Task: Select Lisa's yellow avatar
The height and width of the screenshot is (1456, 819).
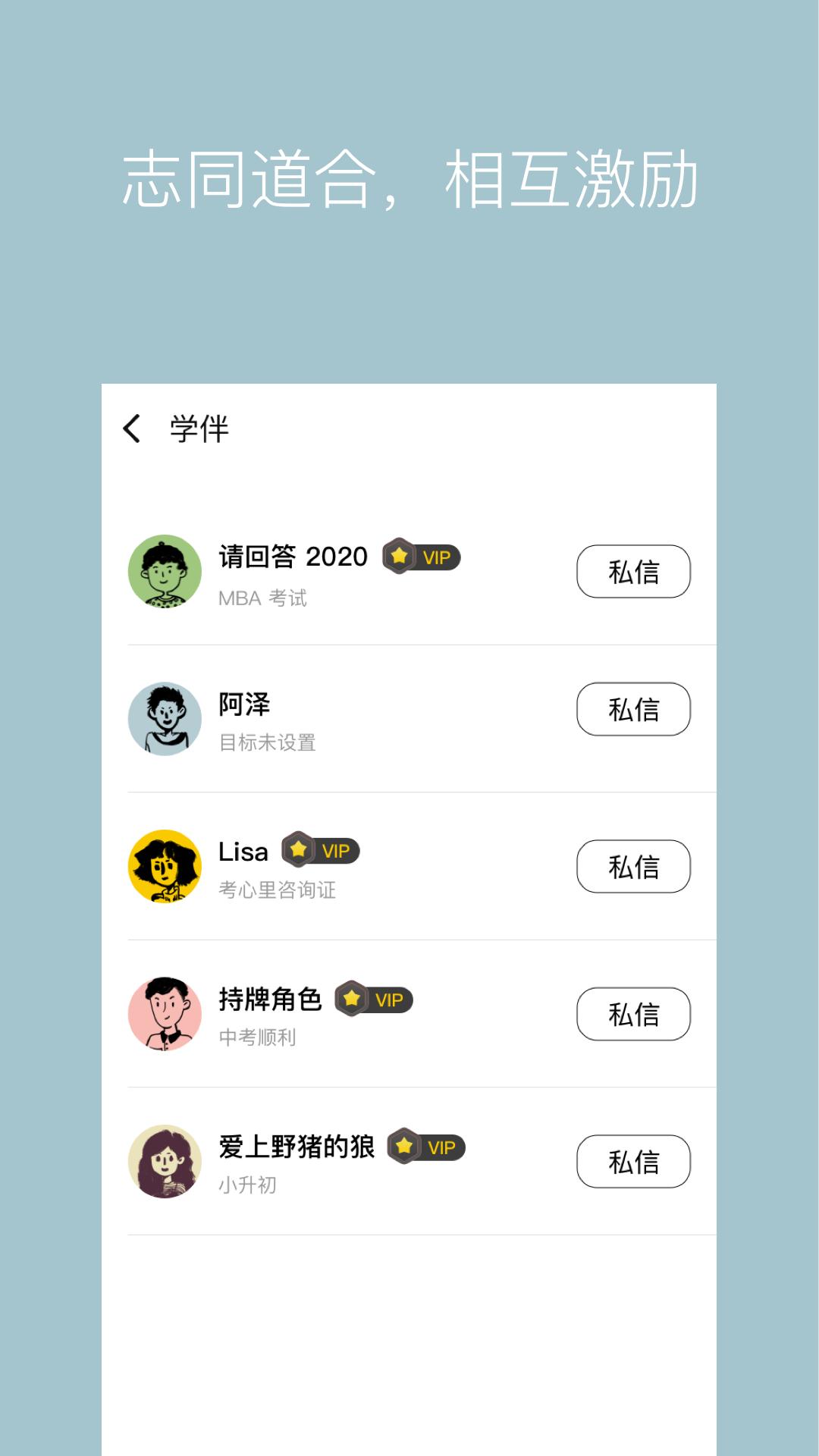Action: click(165, 867)
